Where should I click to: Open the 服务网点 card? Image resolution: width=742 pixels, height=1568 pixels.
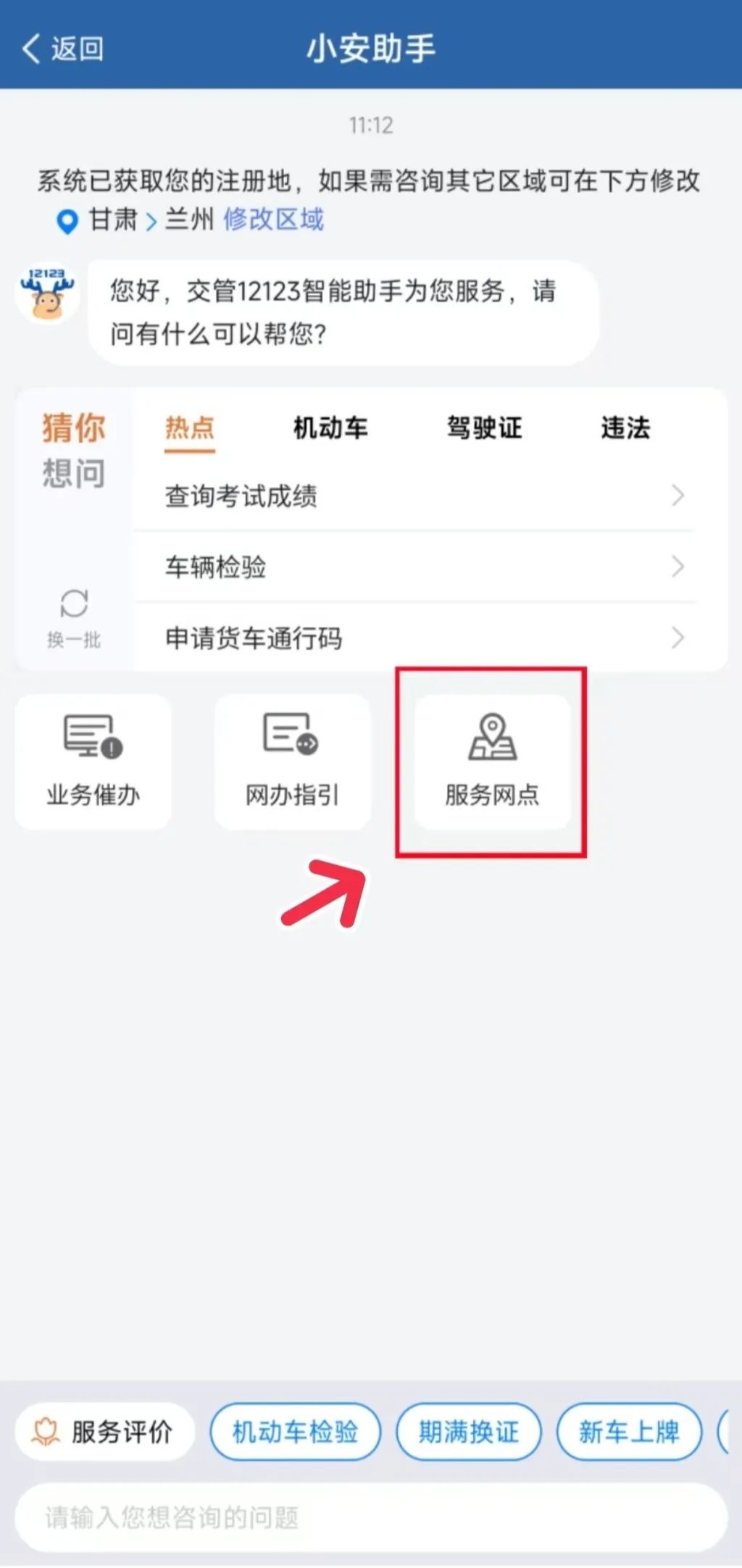[492, 762]
